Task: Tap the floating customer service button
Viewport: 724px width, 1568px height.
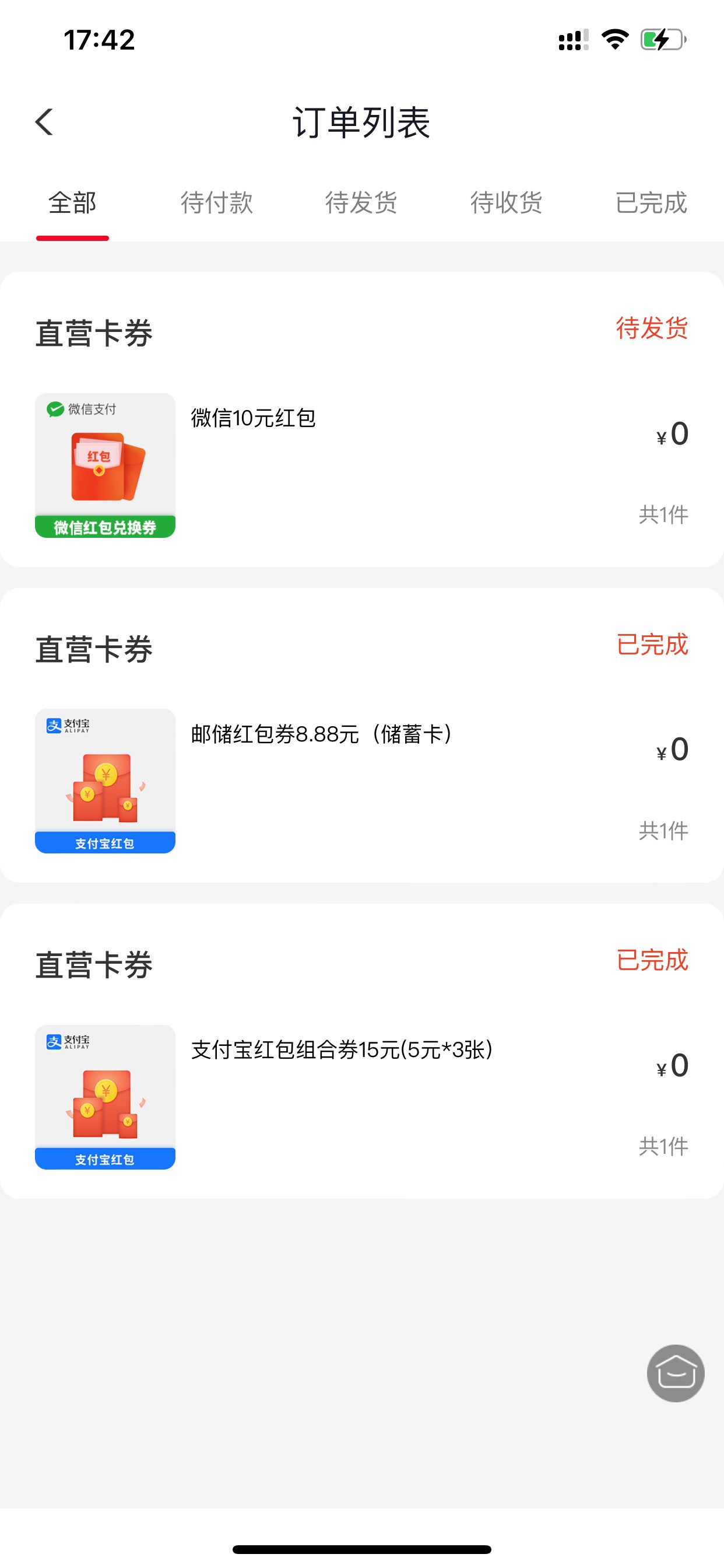Action: pyautogui.click(x=676, y=1373)
